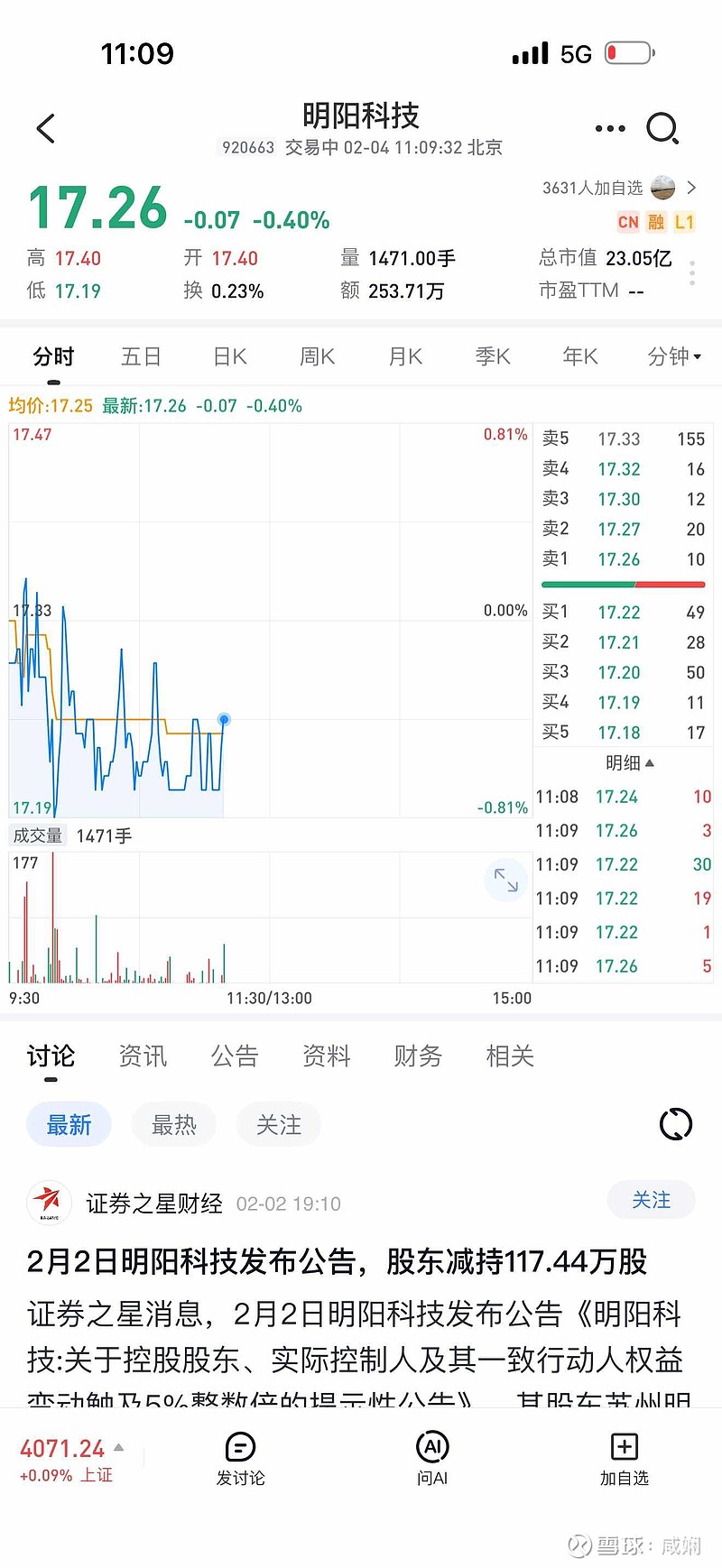Show the 月K chart

coord(405,357)
